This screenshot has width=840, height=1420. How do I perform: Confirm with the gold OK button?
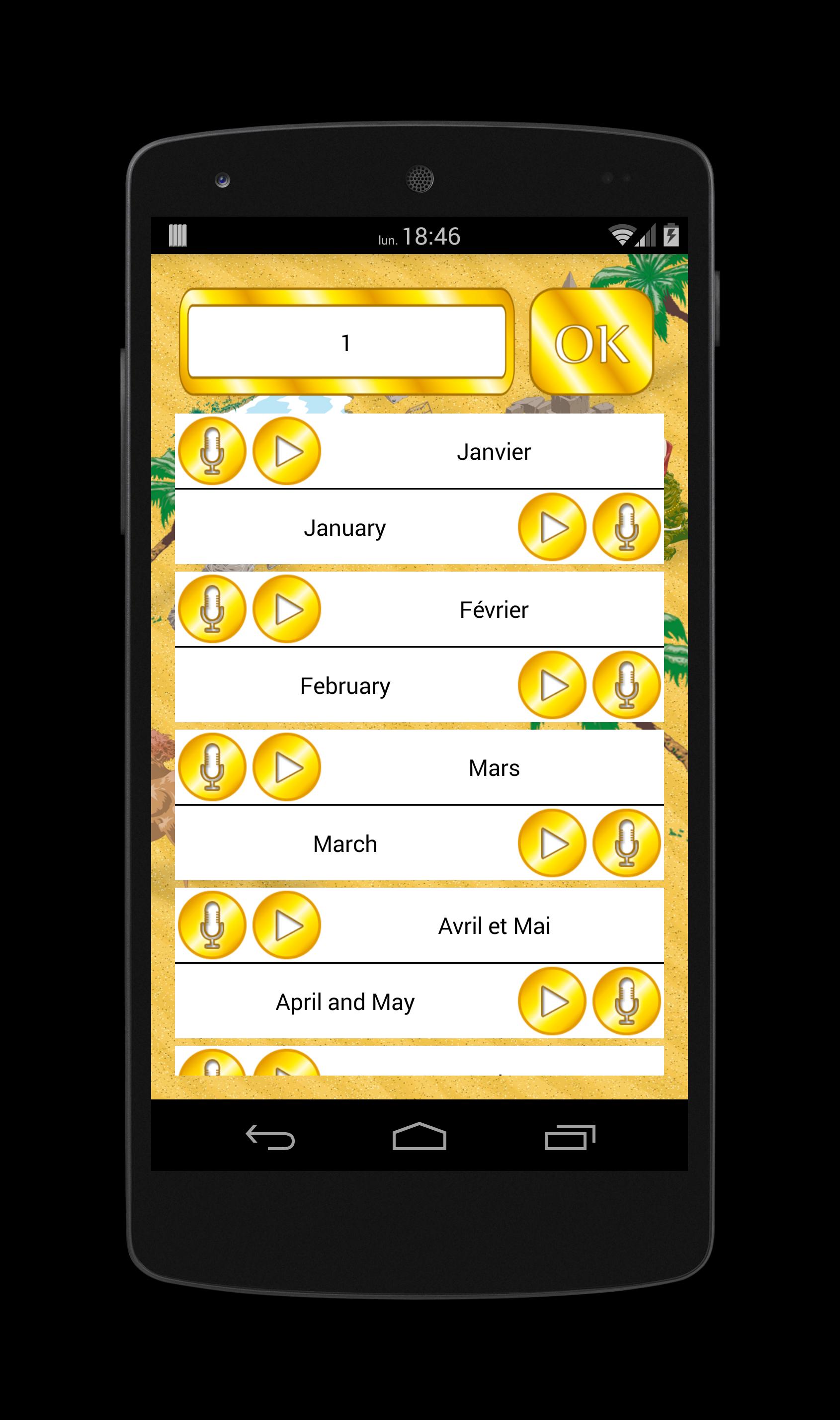[x=591, y=342]
